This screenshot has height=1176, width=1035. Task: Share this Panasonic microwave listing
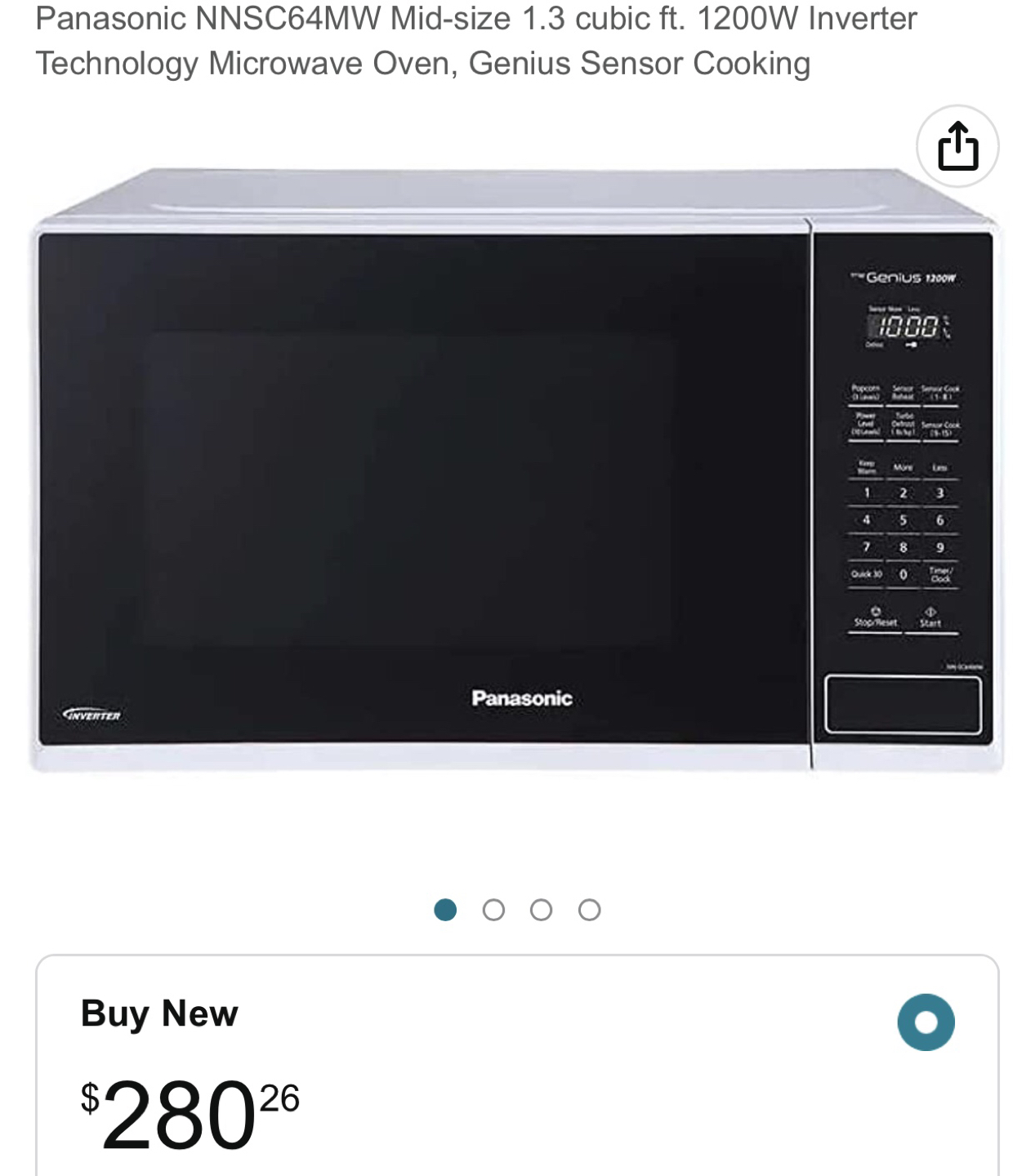tap(957, 146)
